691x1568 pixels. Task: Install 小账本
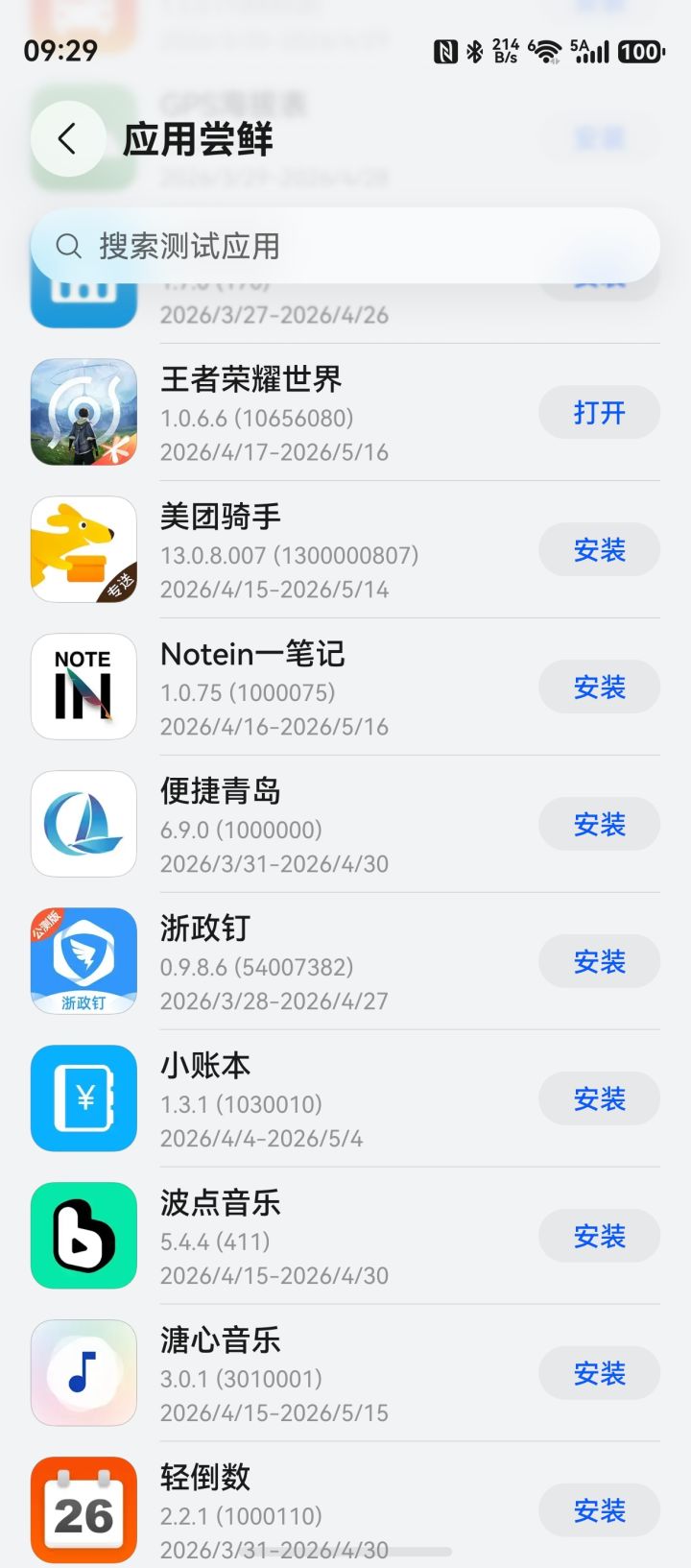[599, 1099]
